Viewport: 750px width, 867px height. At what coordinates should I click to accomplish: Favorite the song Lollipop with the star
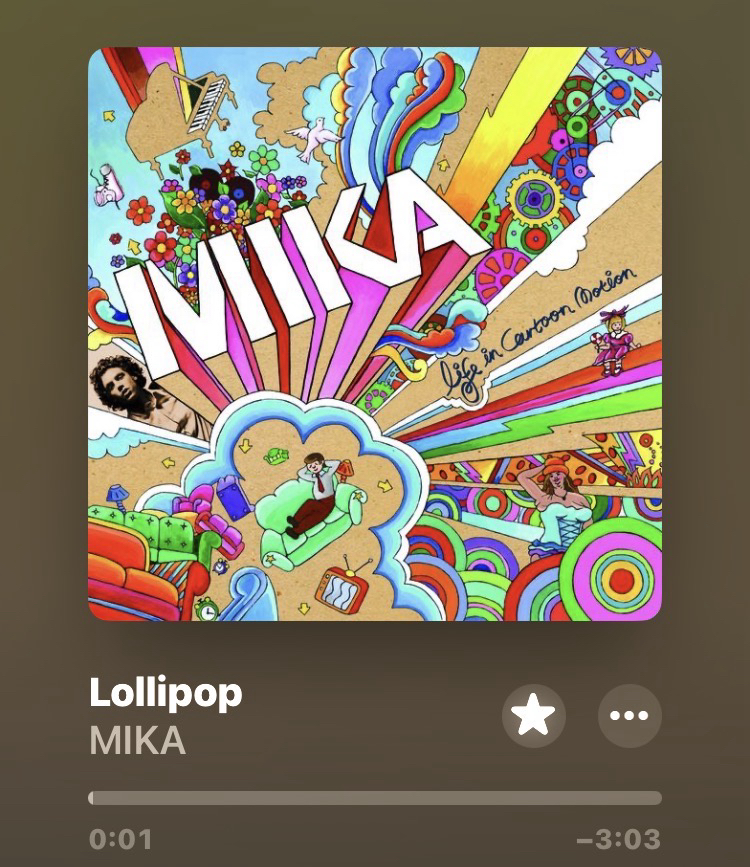click(x=533, y=716)
